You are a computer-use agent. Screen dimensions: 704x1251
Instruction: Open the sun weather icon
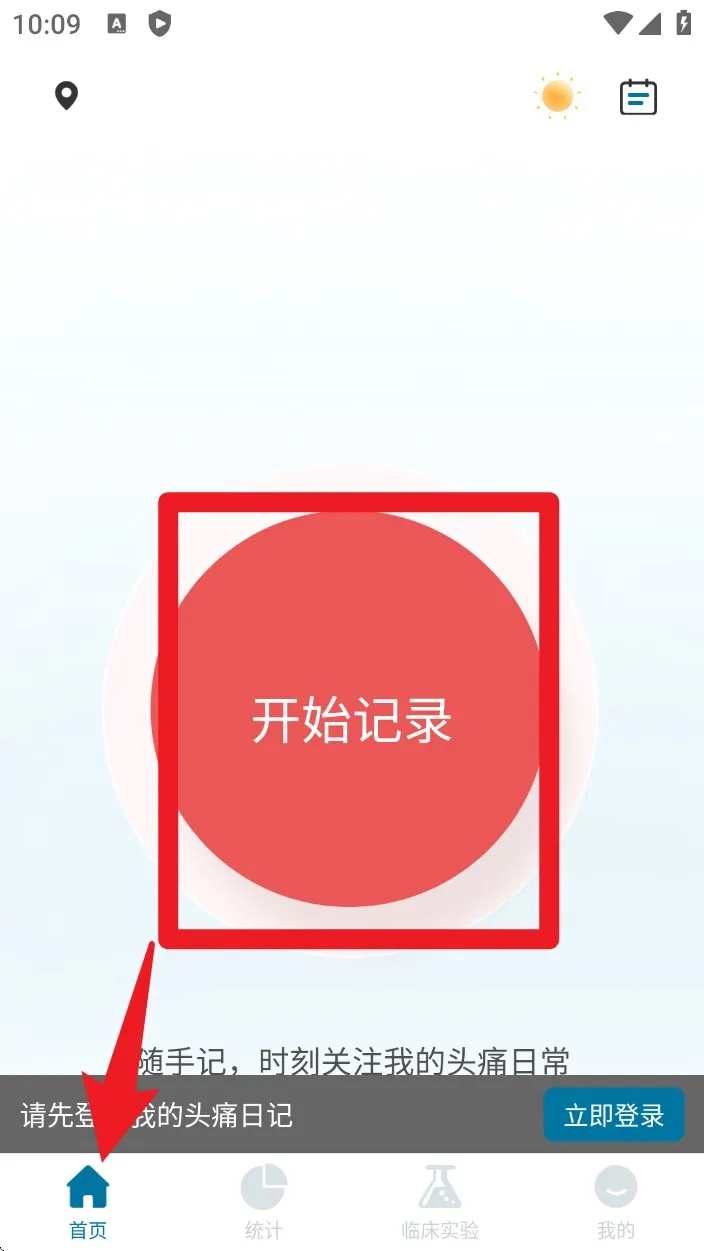(x=557, y=97)
